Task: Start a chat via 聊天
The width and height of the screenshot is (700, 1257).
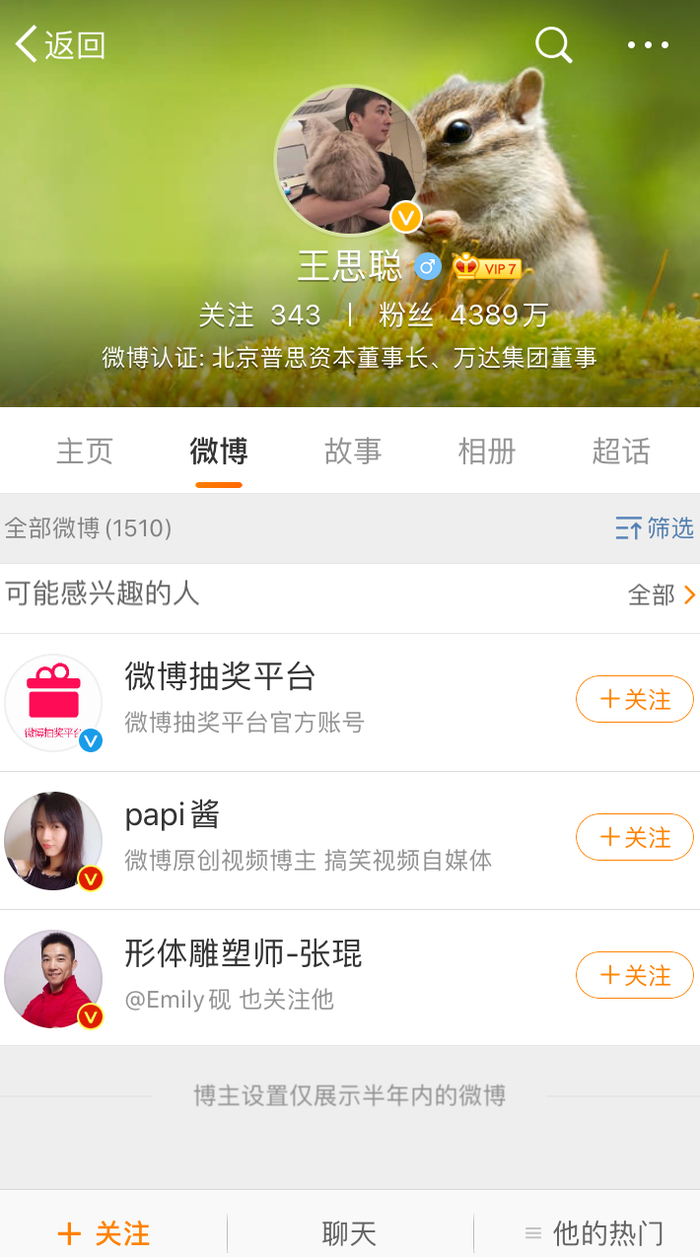Action: (349, 1234)
